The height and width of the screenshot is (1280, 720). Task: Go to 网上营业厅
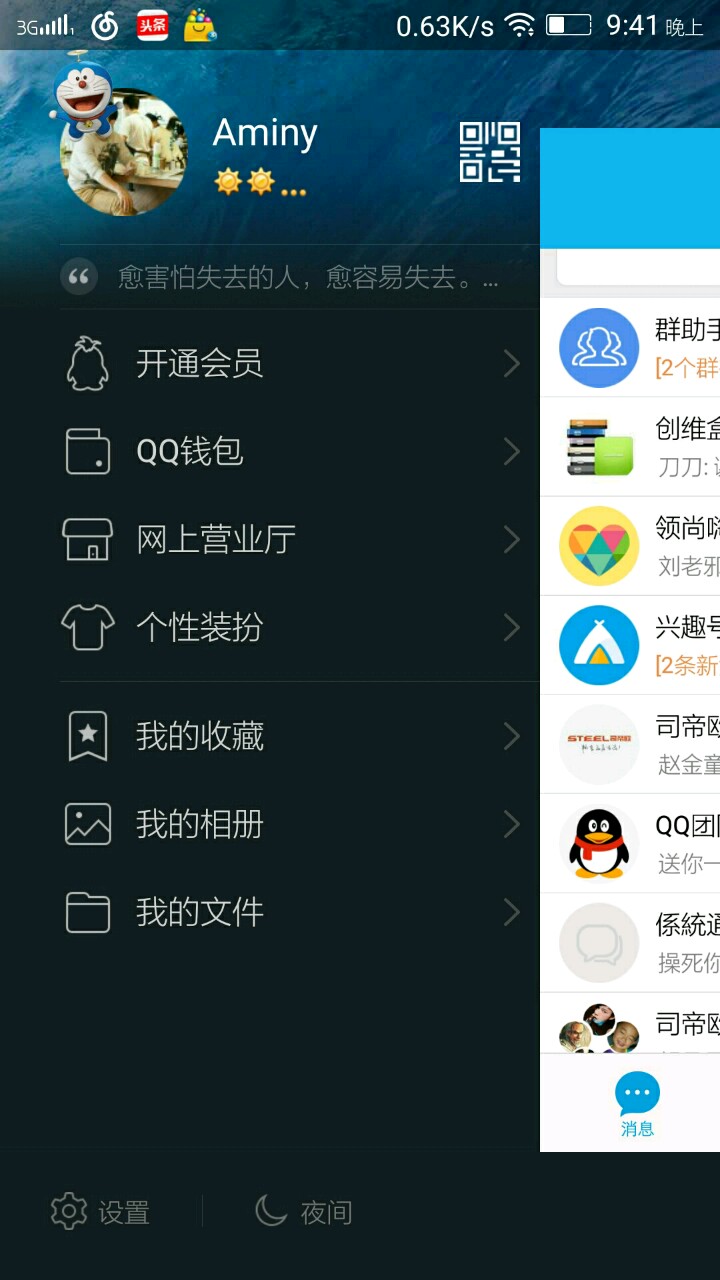pos(290,540)
